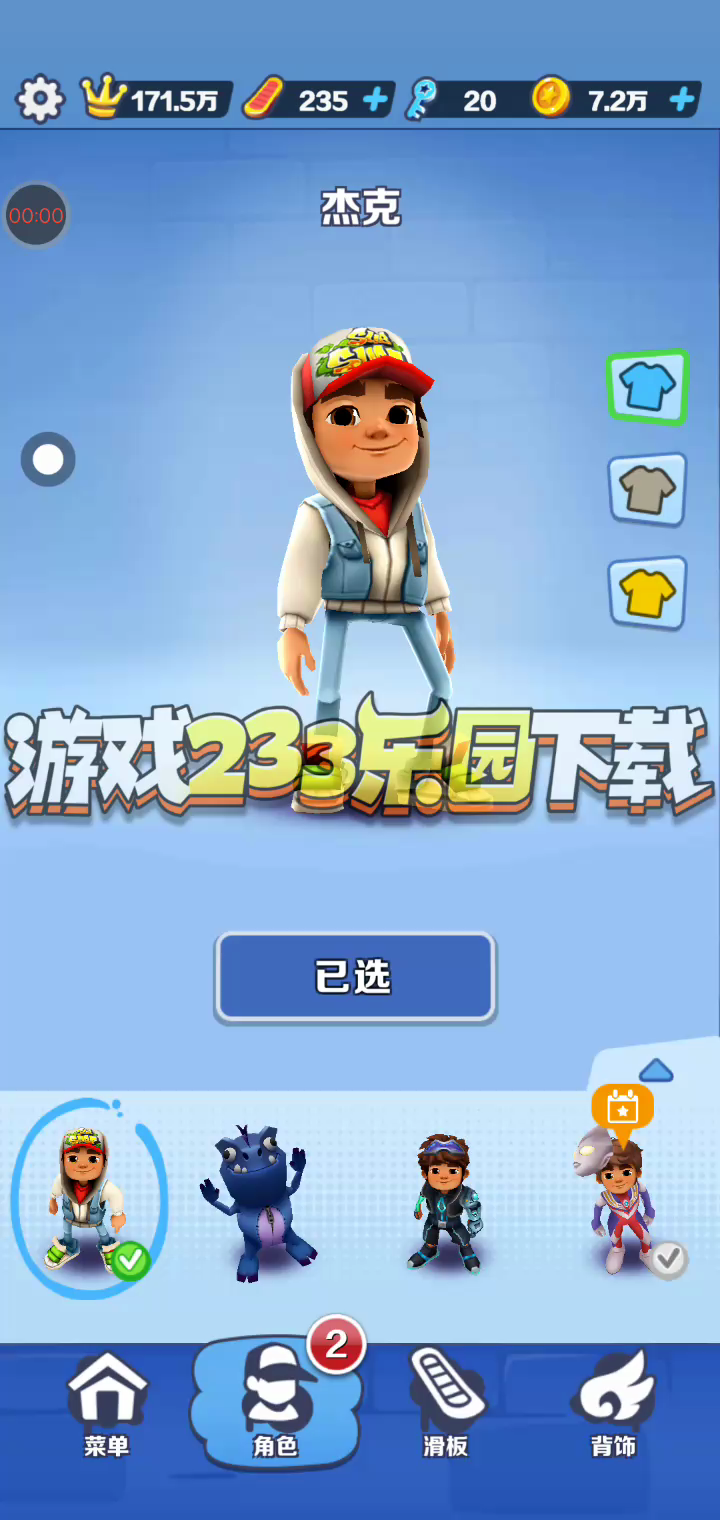720x1520 pixels.
Task: Add more hoverboards with the plus
Action: point(375,100)
